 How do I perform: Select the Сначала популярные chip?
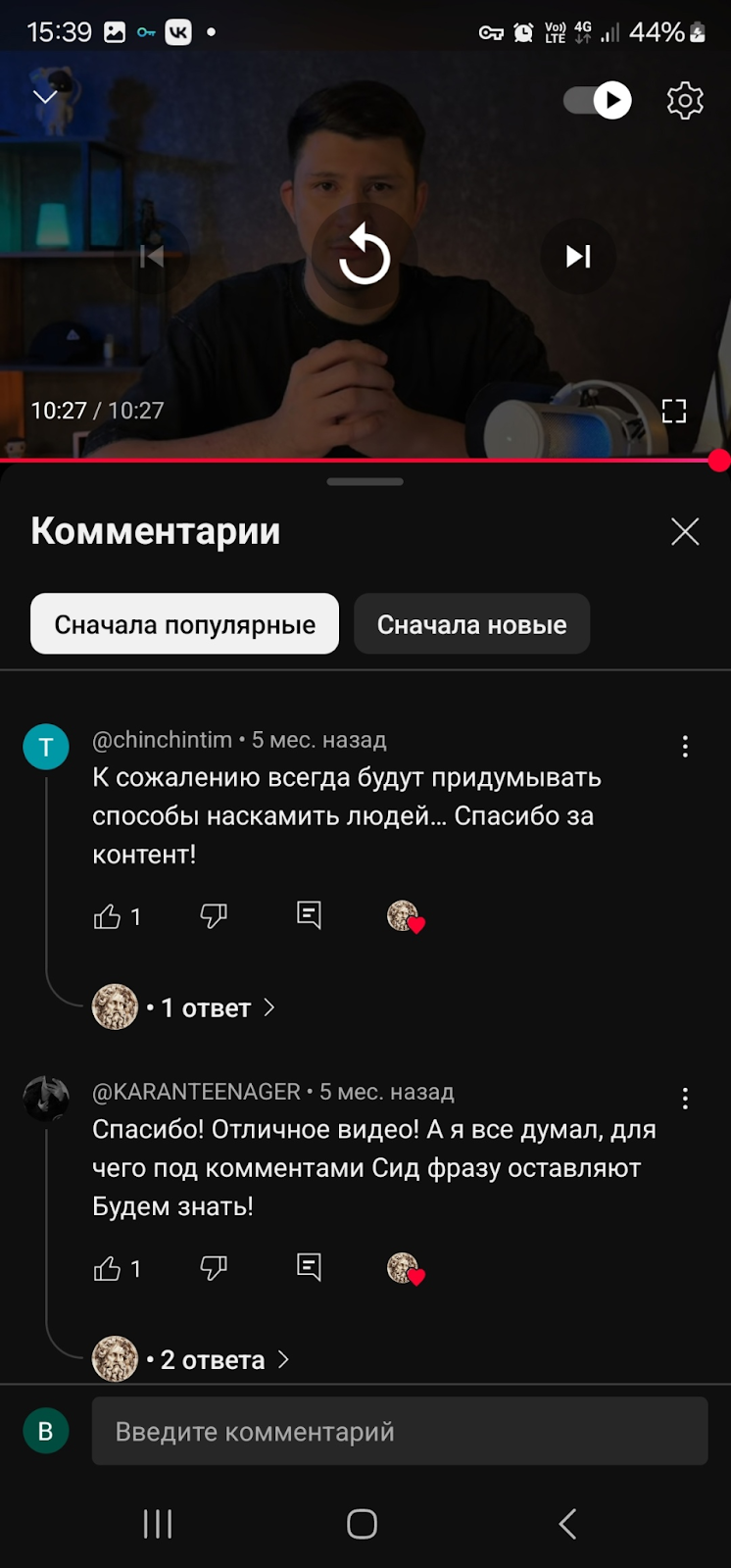[x=184, y=624]
